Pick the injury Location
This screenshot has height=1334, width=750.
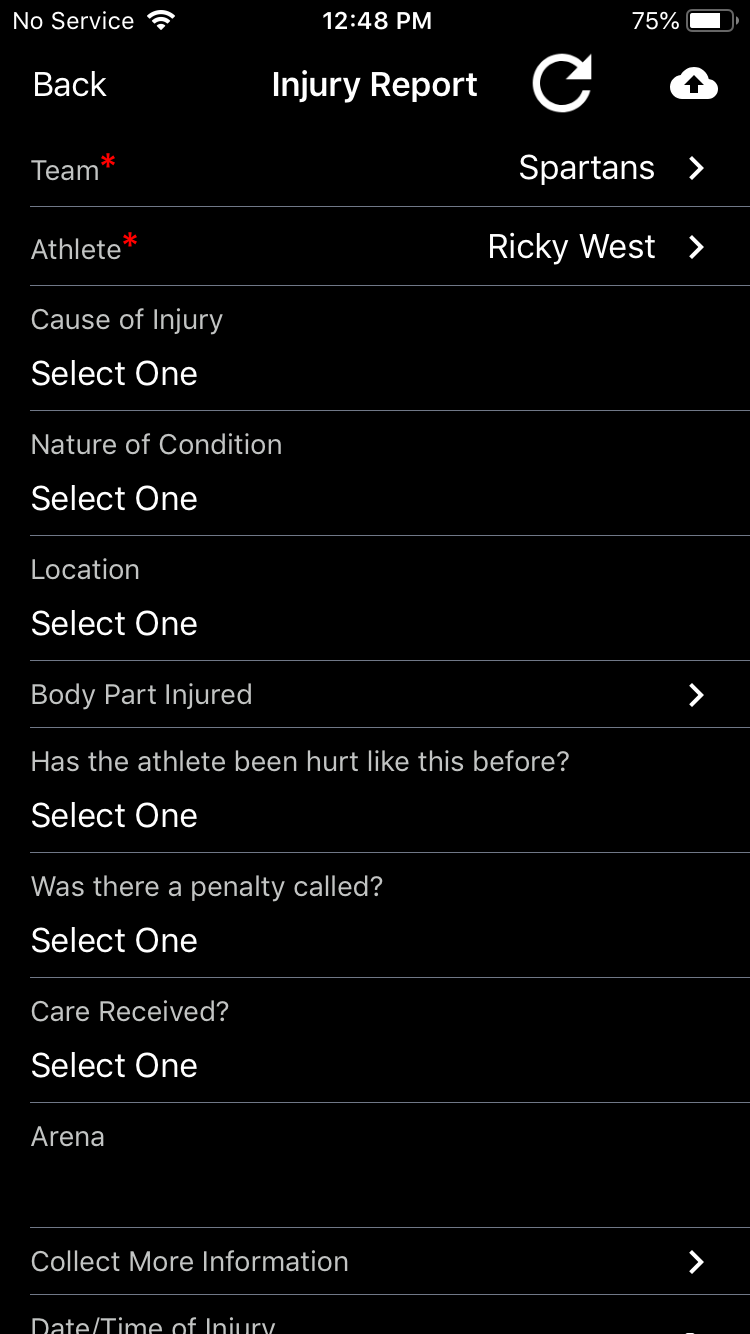coord(390,599)
